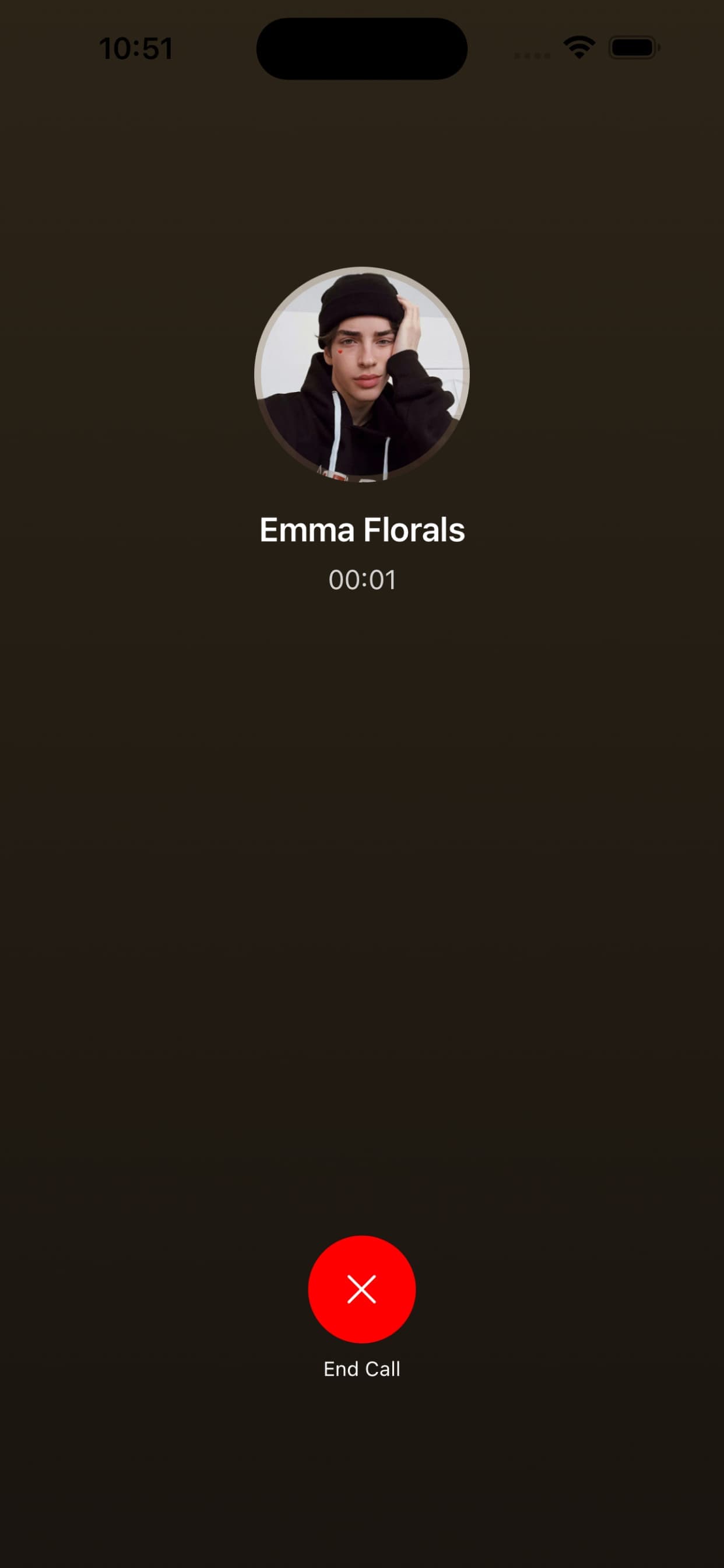Viewport: 724px width, 1568px height.
Task: End the call with Emma Florals
Action: pos(361,1289)
